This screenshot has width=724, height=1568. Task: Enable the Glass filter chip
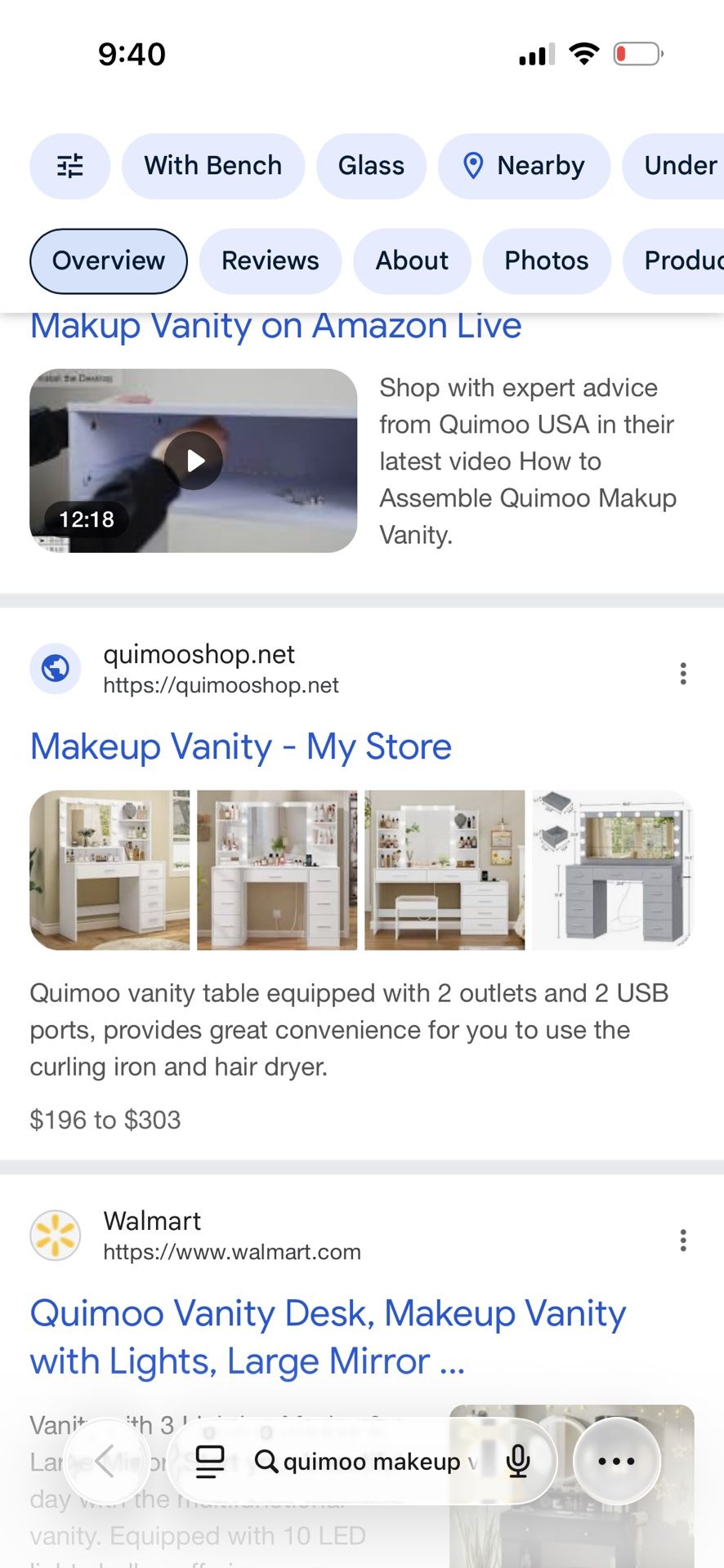(371, 166)
